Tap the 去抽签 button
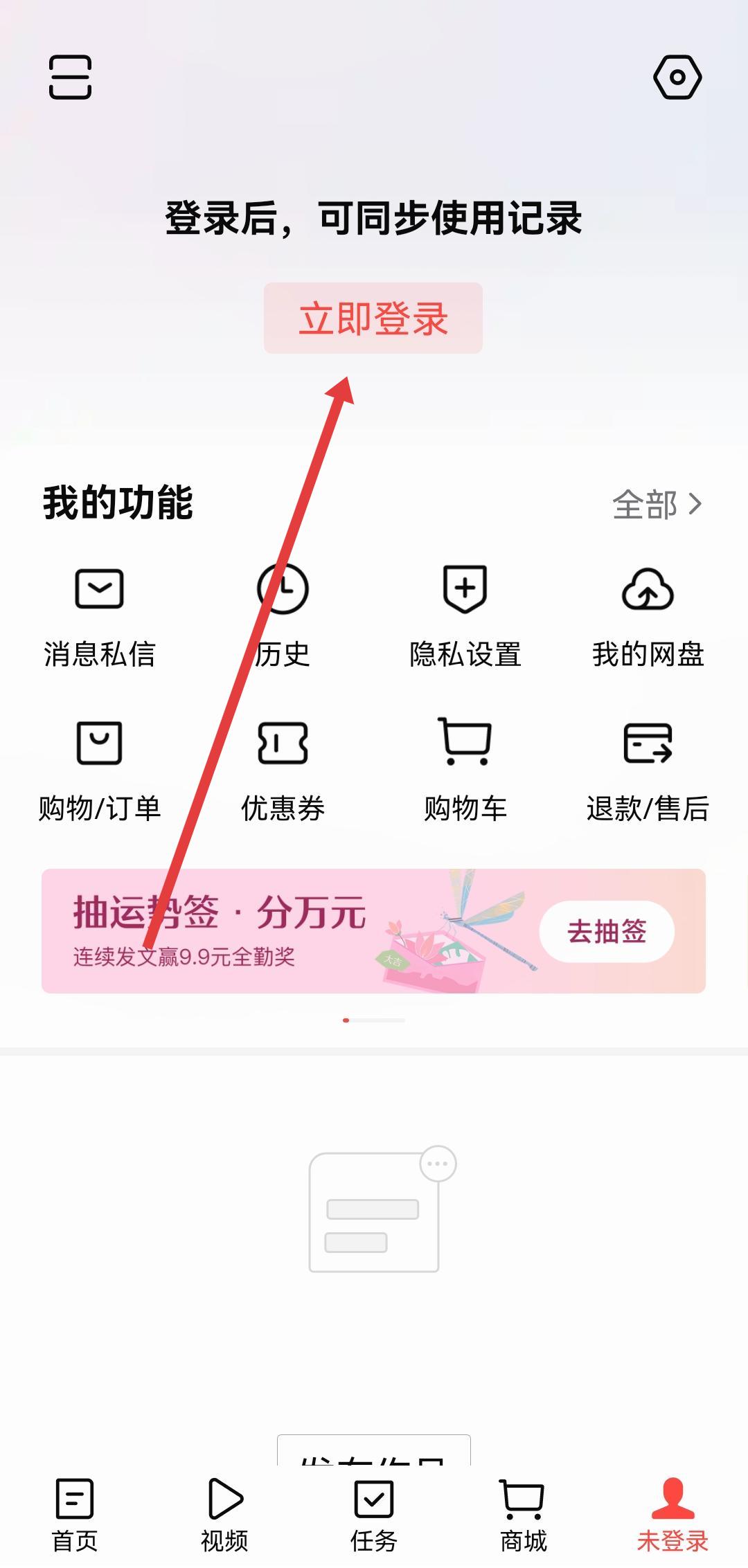Viewport: 748px width, 1568px height. pyautogui.click(x=607, y=931)
